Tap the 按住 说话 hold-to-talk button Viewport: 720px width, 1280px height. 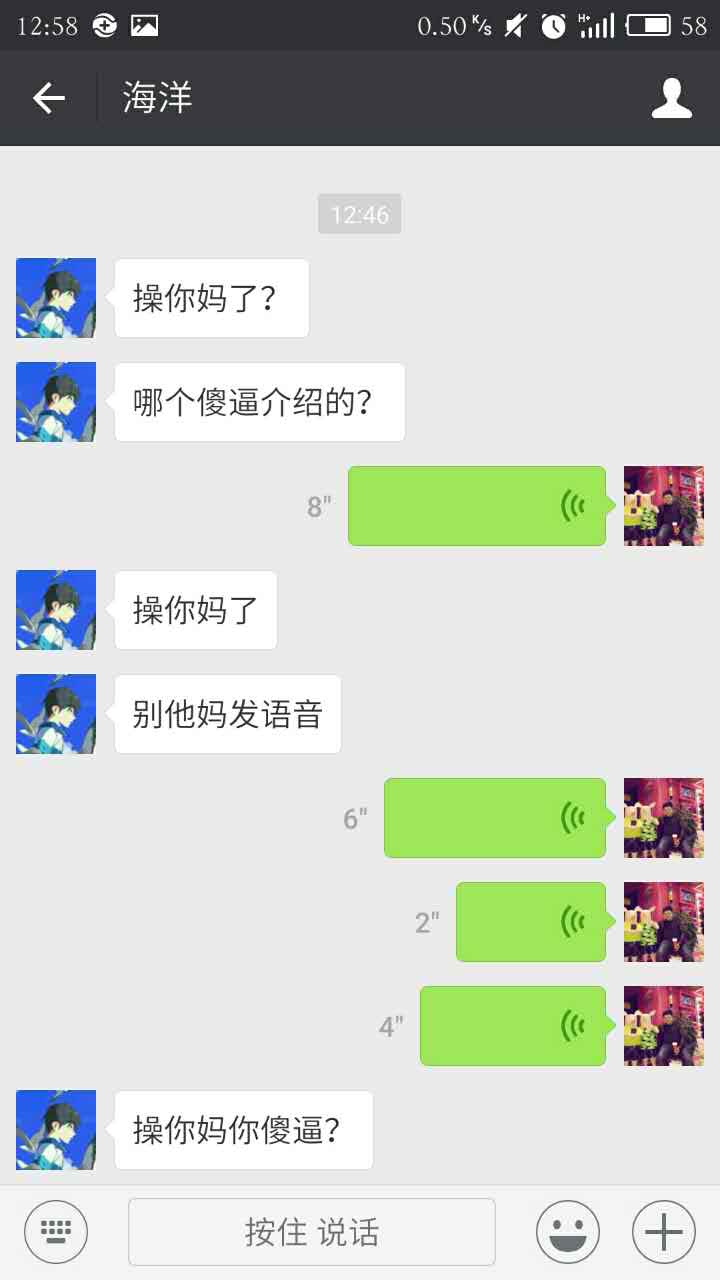[x=312, y=1232]
